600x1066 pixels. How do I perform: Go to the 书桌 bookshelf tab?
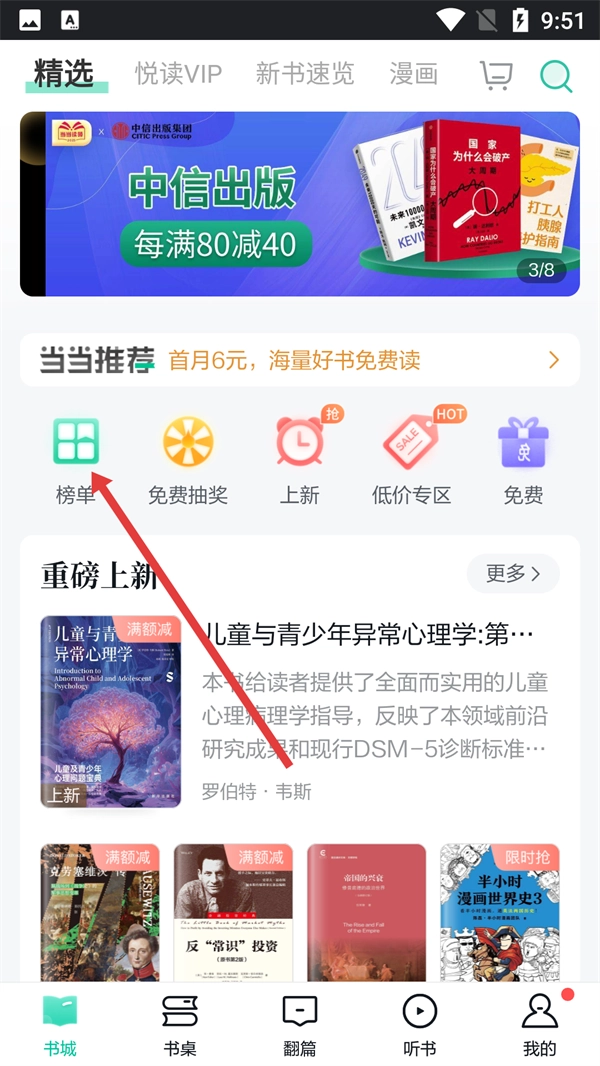(x=180, y=1025)
